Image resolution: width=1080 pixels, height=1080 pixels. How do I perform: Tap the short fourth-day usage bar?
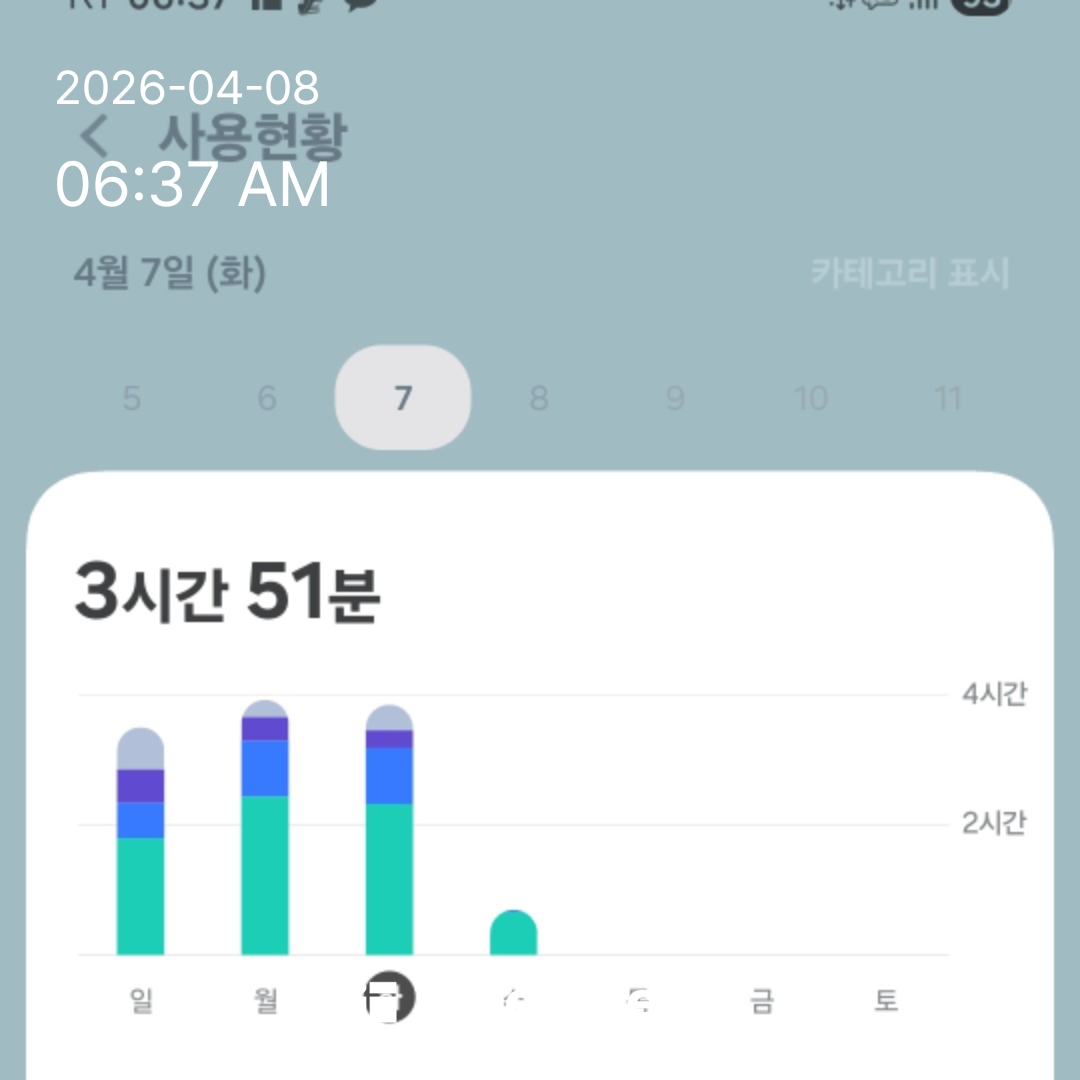click(513, 934)
